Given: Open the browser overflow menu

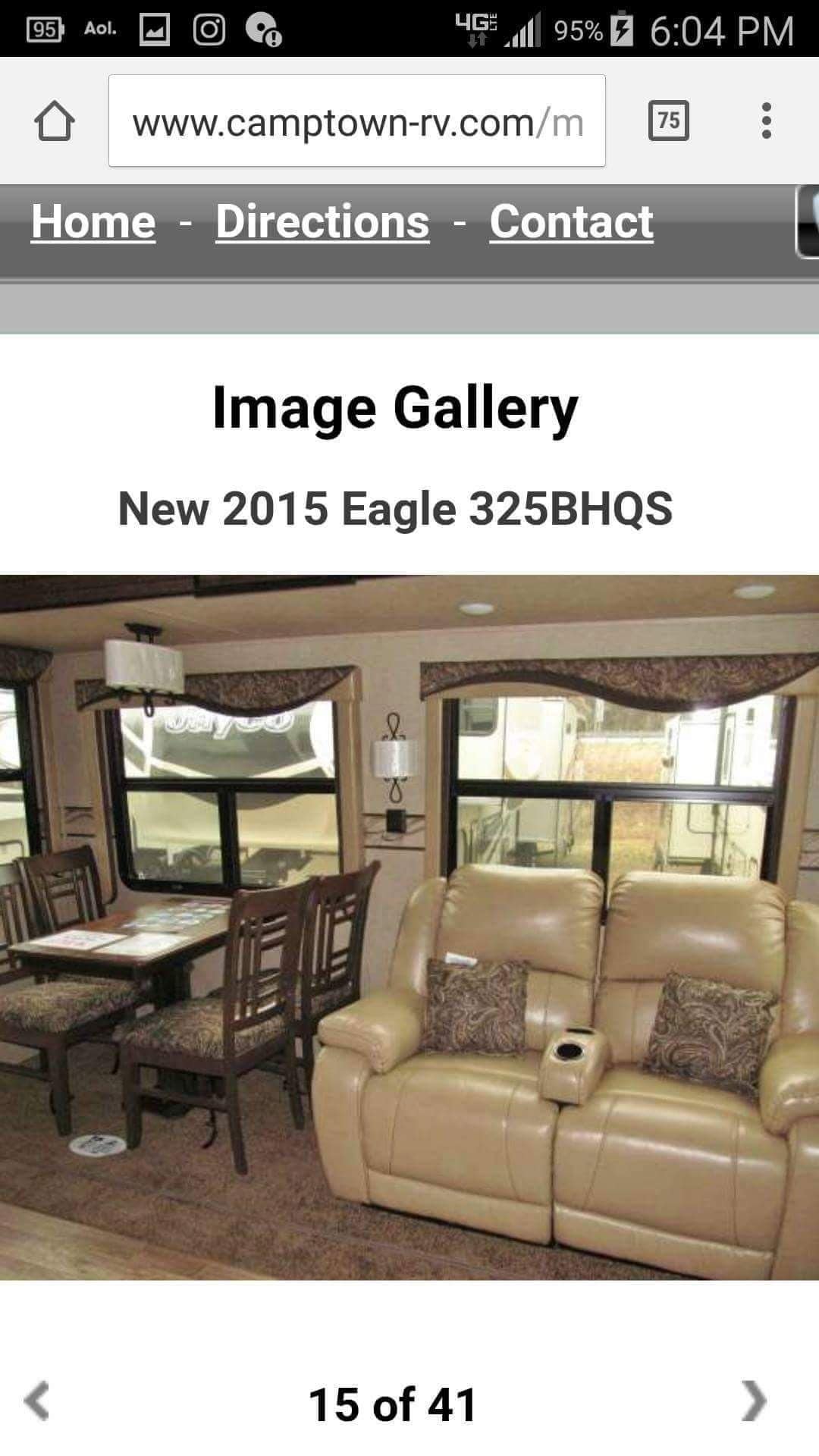Looking at the screenshot, I should pyautogui.click(x=766, y=121).
